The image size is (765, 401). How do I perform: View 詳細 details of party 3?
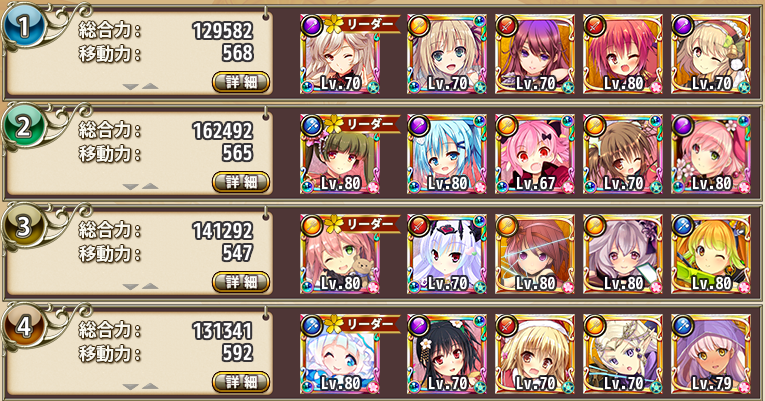tap(241, 282)
